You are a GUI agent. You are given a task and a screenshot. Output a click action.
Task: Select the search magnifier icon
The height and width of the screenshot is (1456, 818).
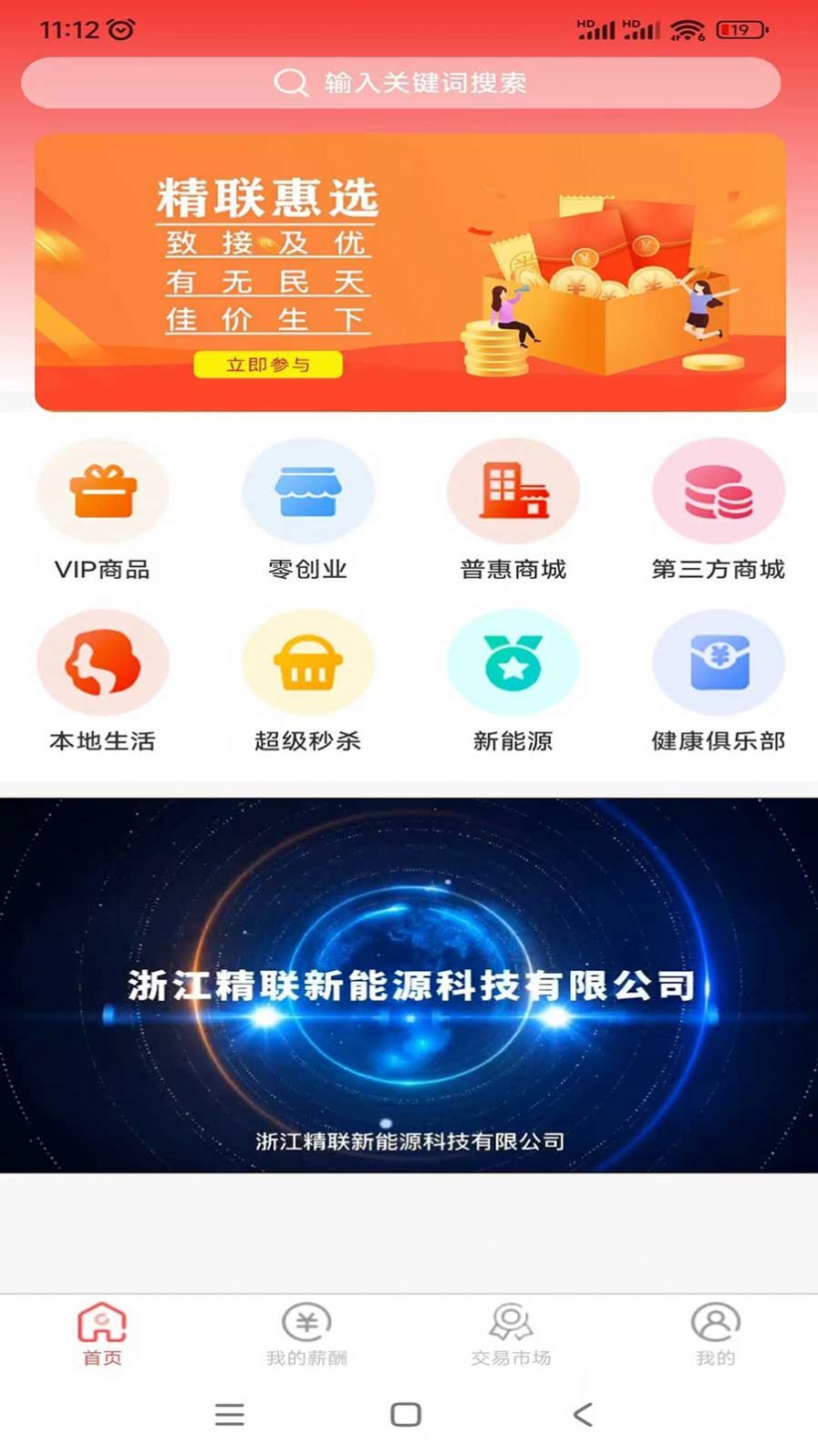point(290,82)
